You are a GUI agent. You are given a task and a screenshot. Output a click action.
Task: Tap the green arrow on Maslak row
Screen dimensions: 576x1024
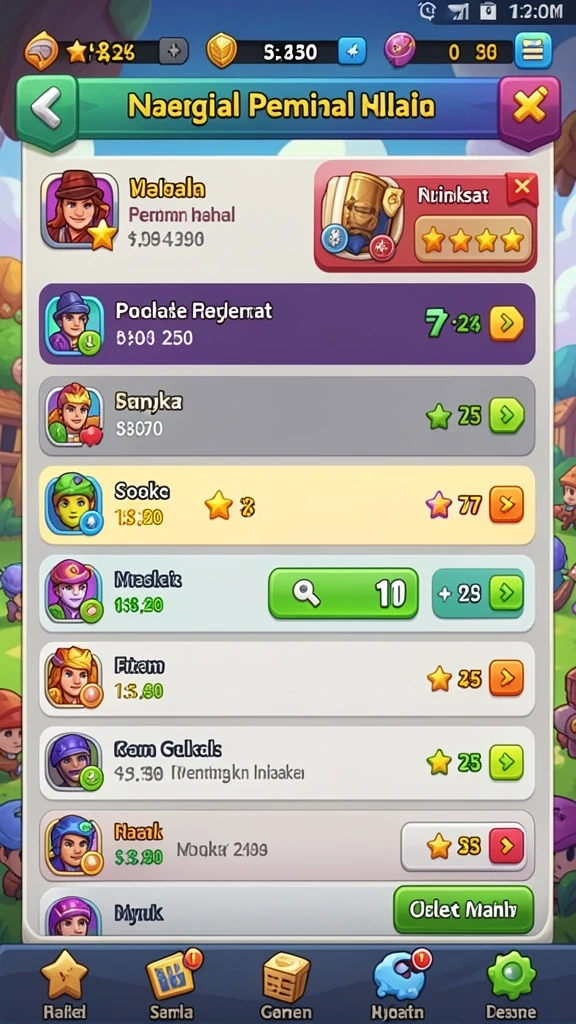click(x=506, y=593)
